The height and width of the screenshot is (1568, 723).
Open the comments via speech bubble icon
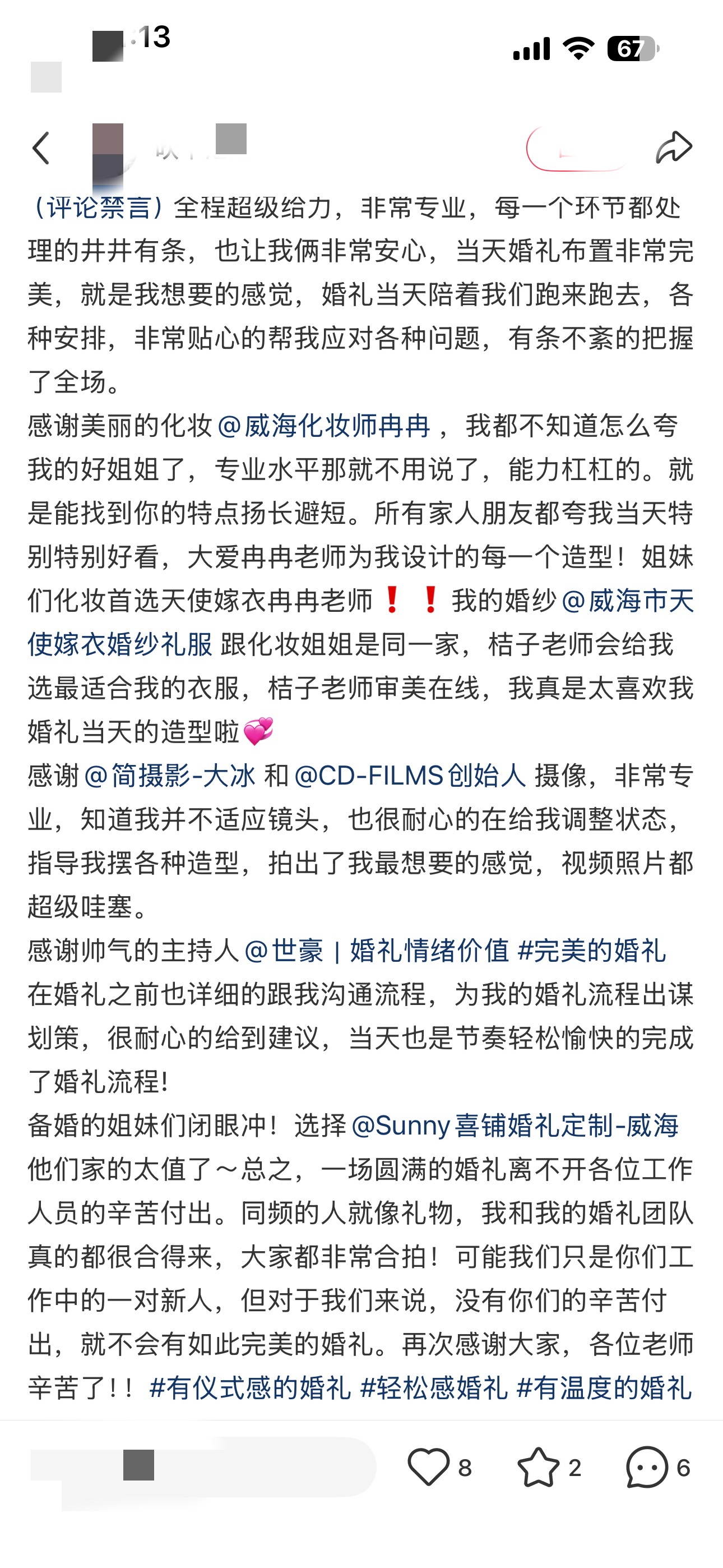coord(647,1467)
